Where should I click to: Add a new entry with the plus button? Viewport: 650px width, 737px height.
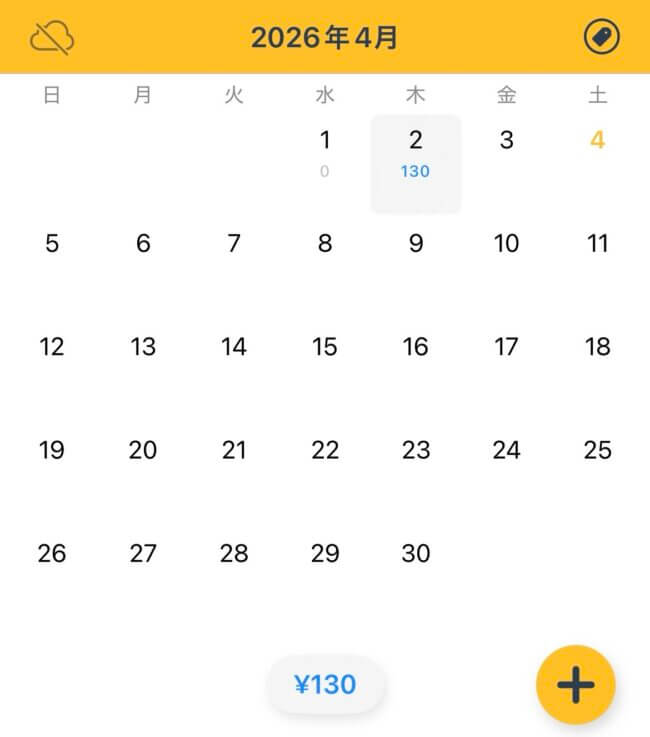coord(575,685)
